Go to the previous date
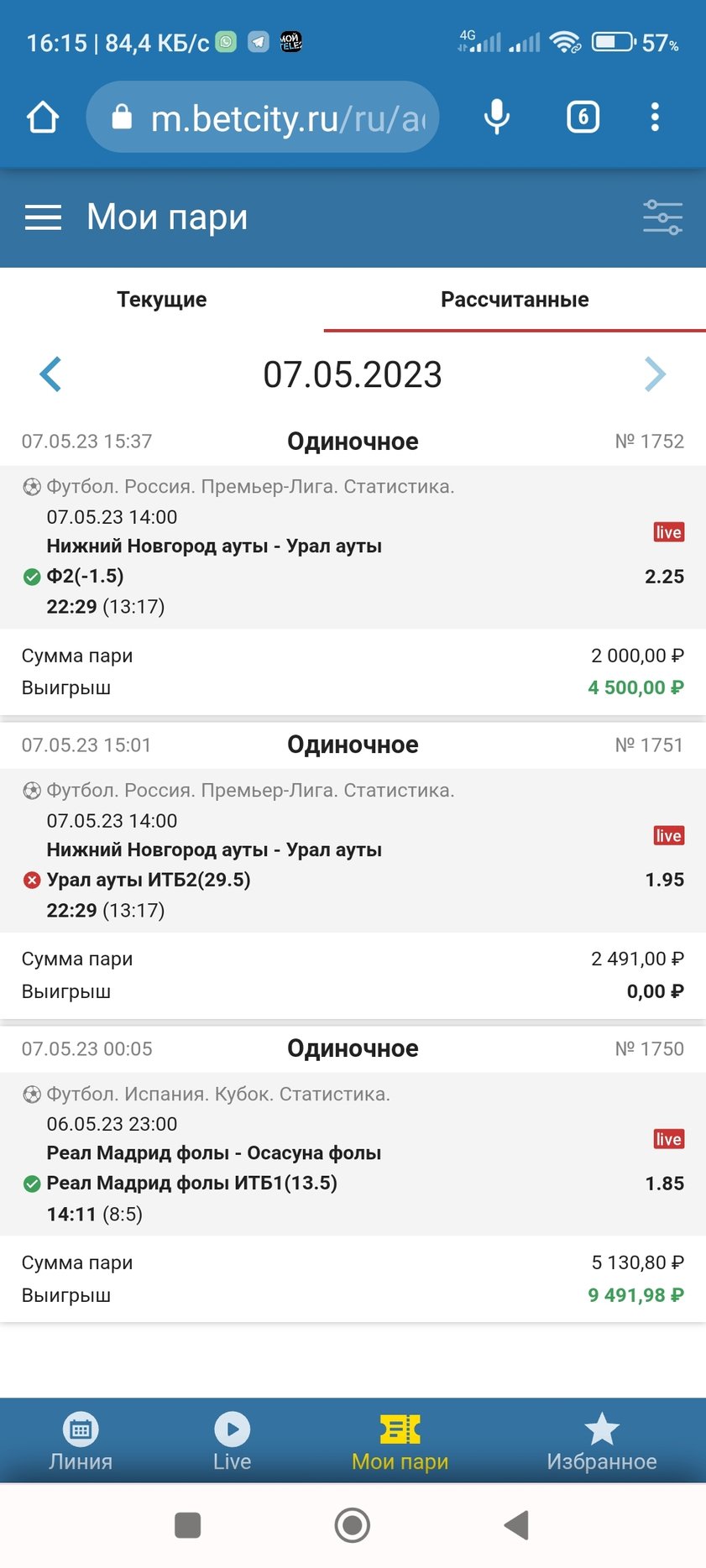706x1568 pixels. [x=50, y=374]
